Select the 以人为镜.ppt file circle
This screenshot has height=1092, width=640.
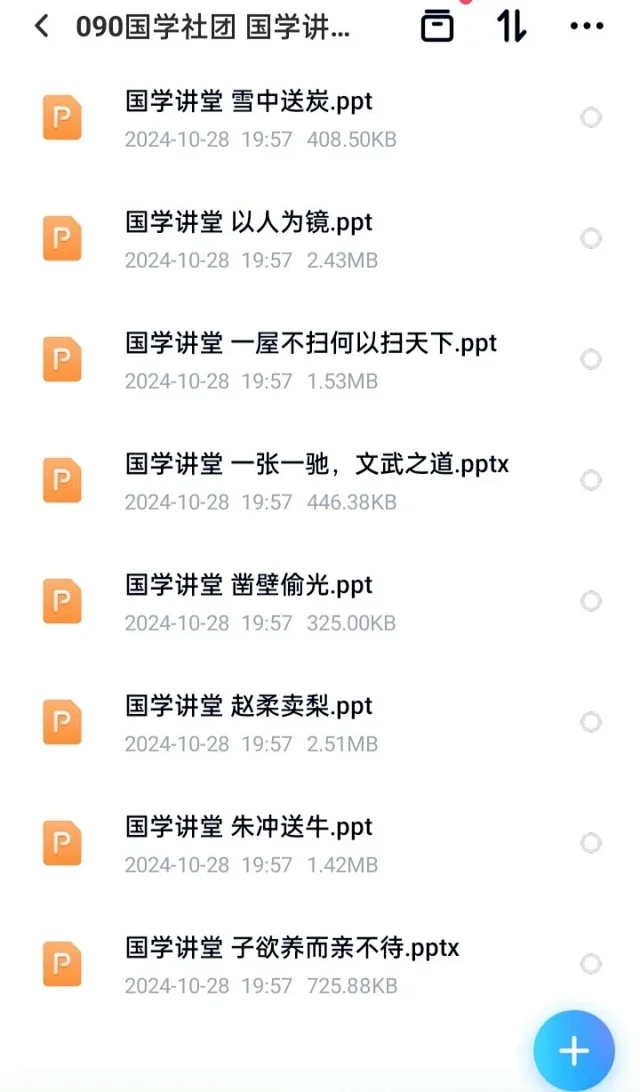click(591, 239)
